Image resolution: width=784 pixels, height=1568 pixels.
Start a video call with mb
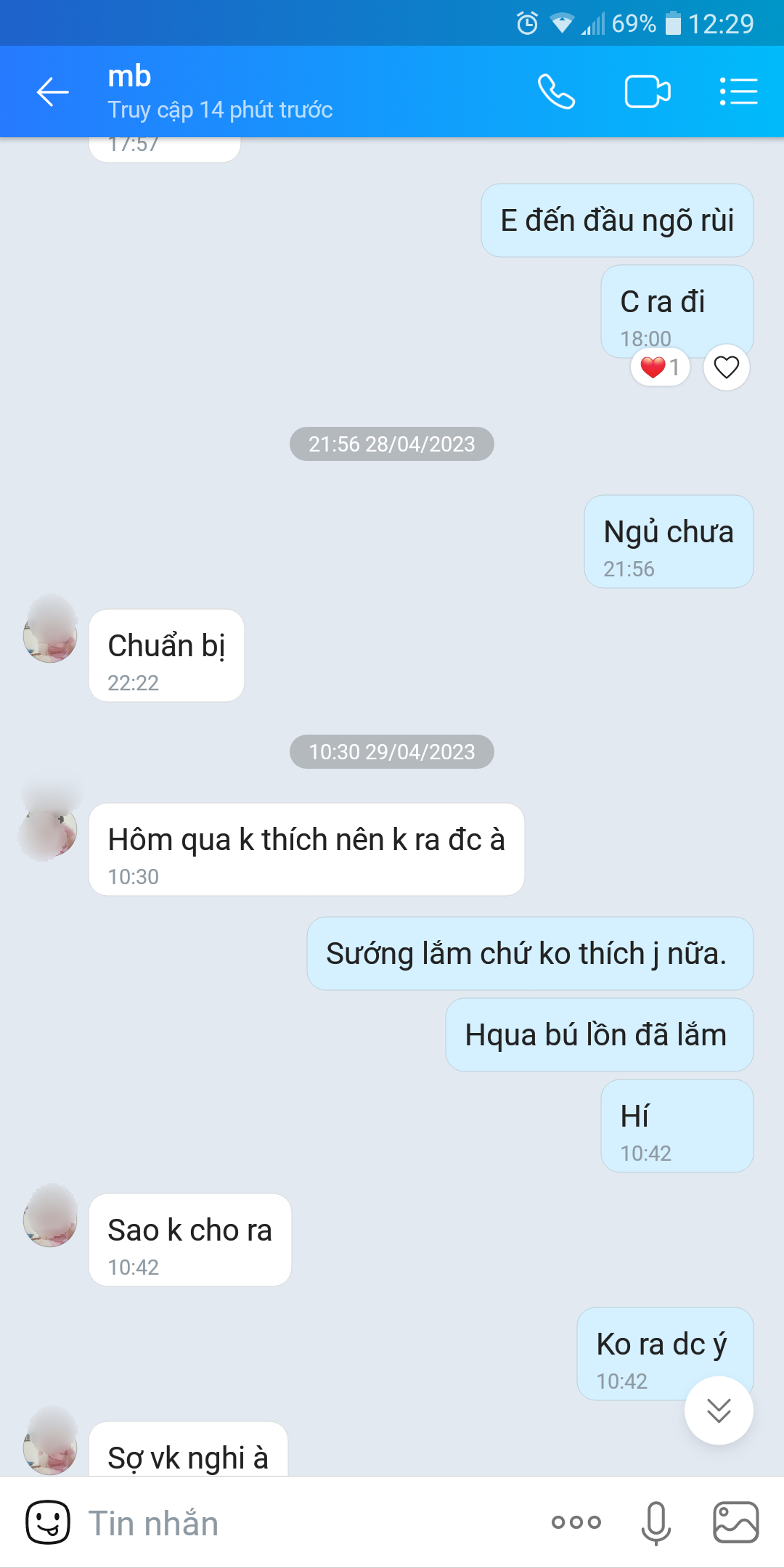(647, 92)
